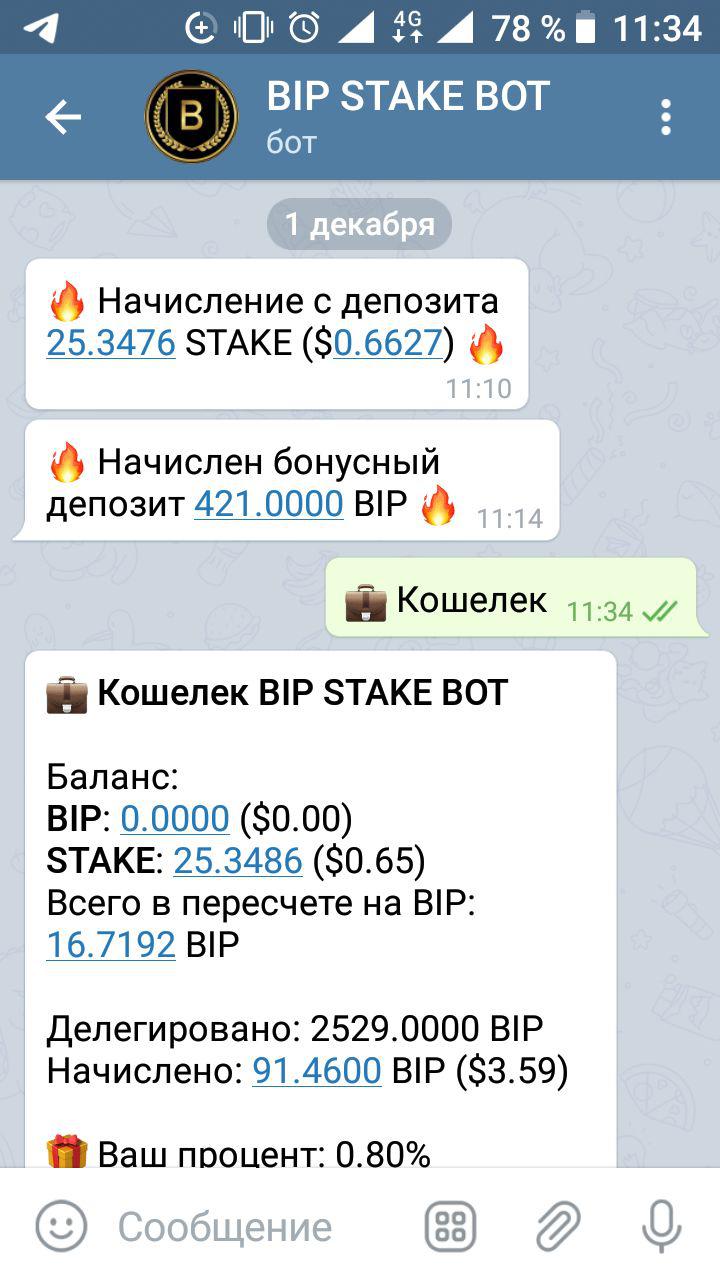720x1280 pixels.
Task: Show the bot keyboard buttons
Action: (450, 1226)
